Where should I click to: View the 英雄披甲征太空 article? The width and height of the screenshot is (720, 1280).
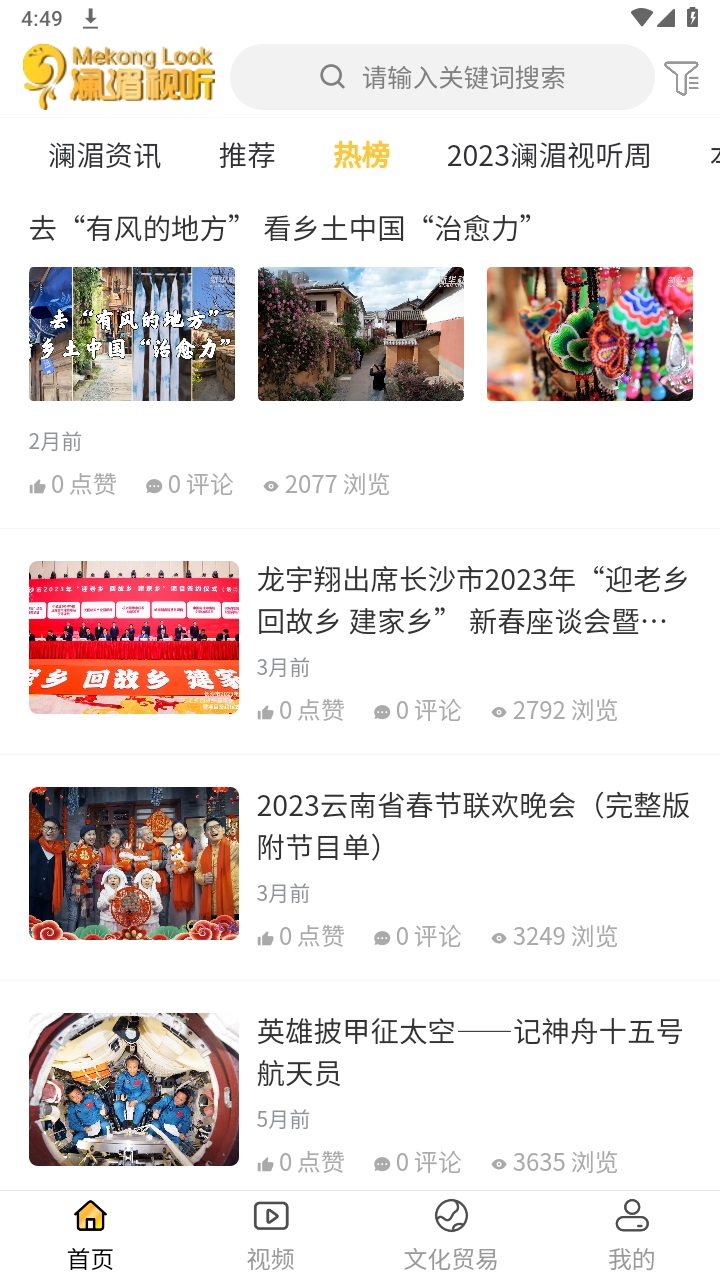(470, 1052)
